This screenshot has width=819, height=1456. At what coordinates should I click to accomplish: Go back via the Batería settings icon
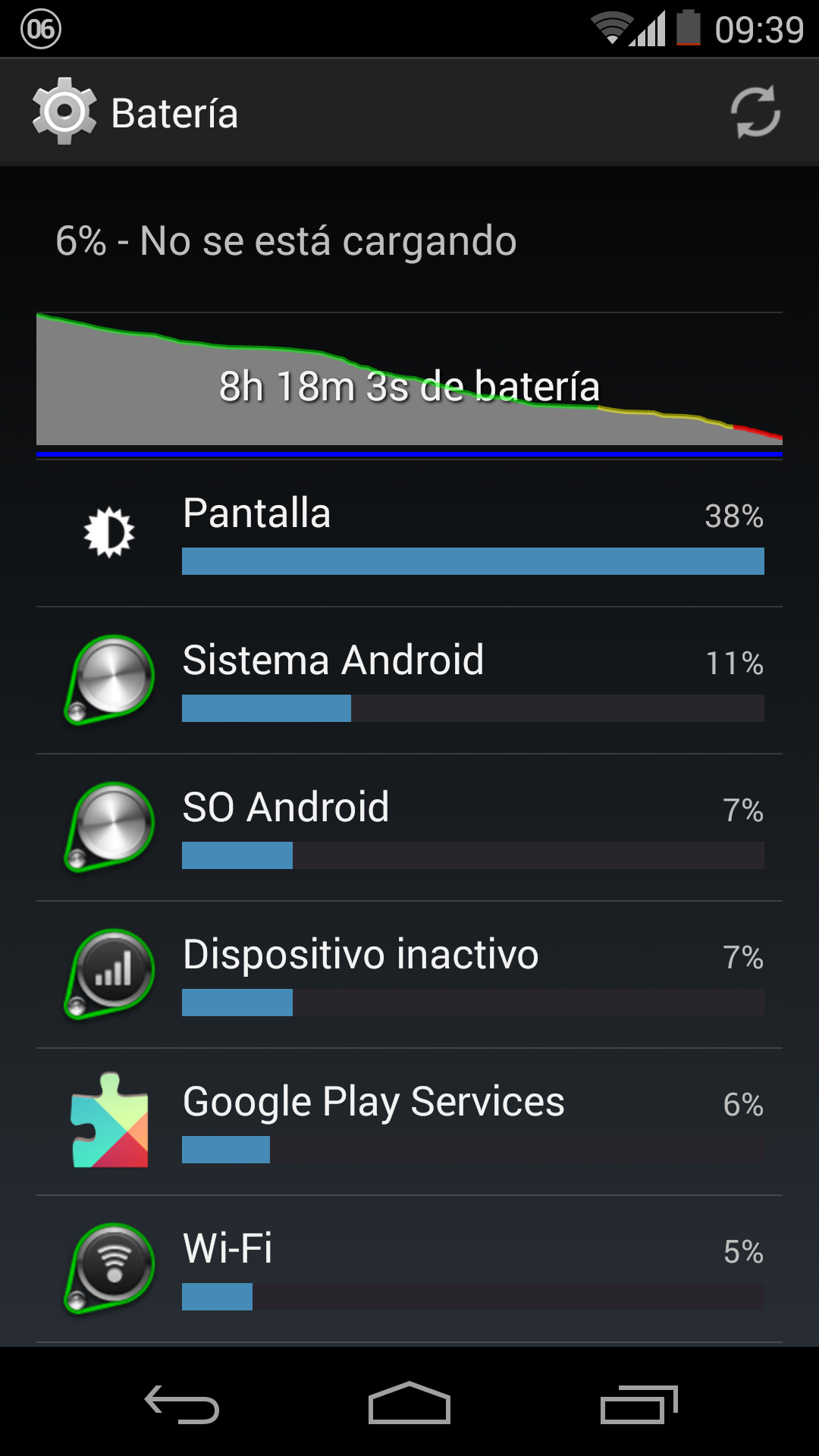pyautogui.click(x=64, y=111)
